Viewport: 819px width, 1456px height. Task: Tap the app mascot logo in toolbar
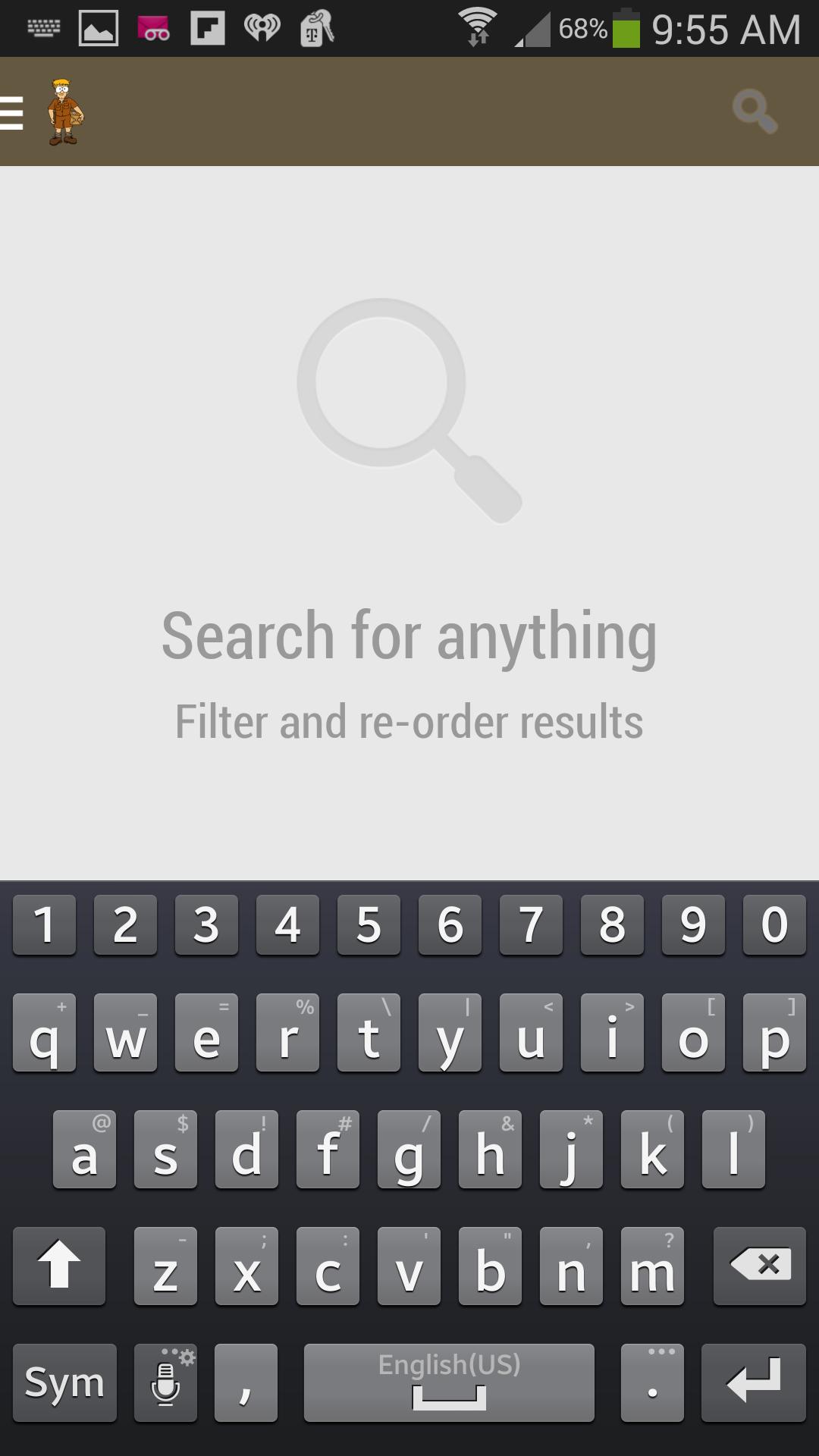[65, 112]
